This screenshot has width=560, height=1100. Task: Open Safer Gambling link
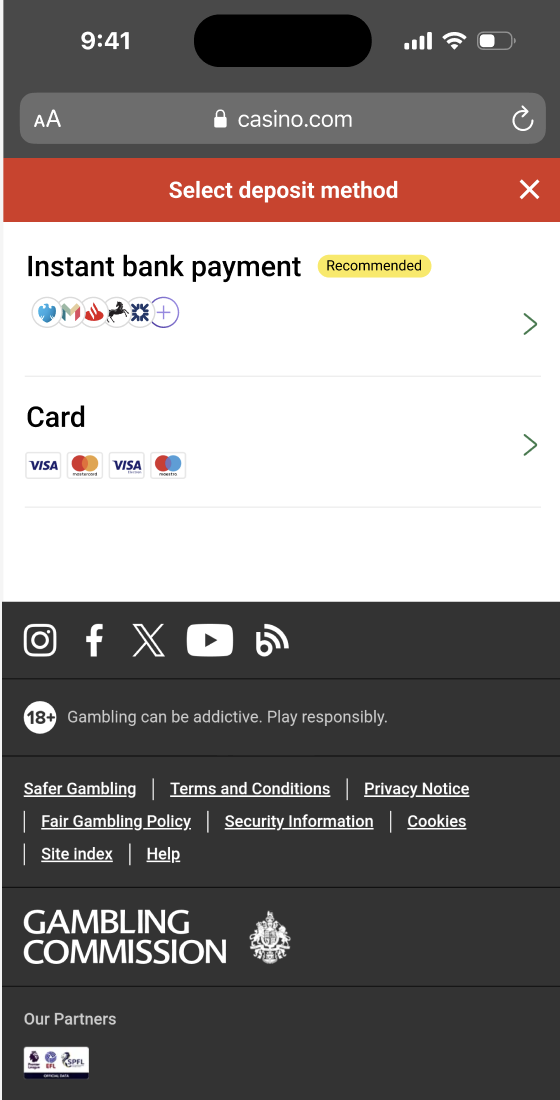click(80, 789)
